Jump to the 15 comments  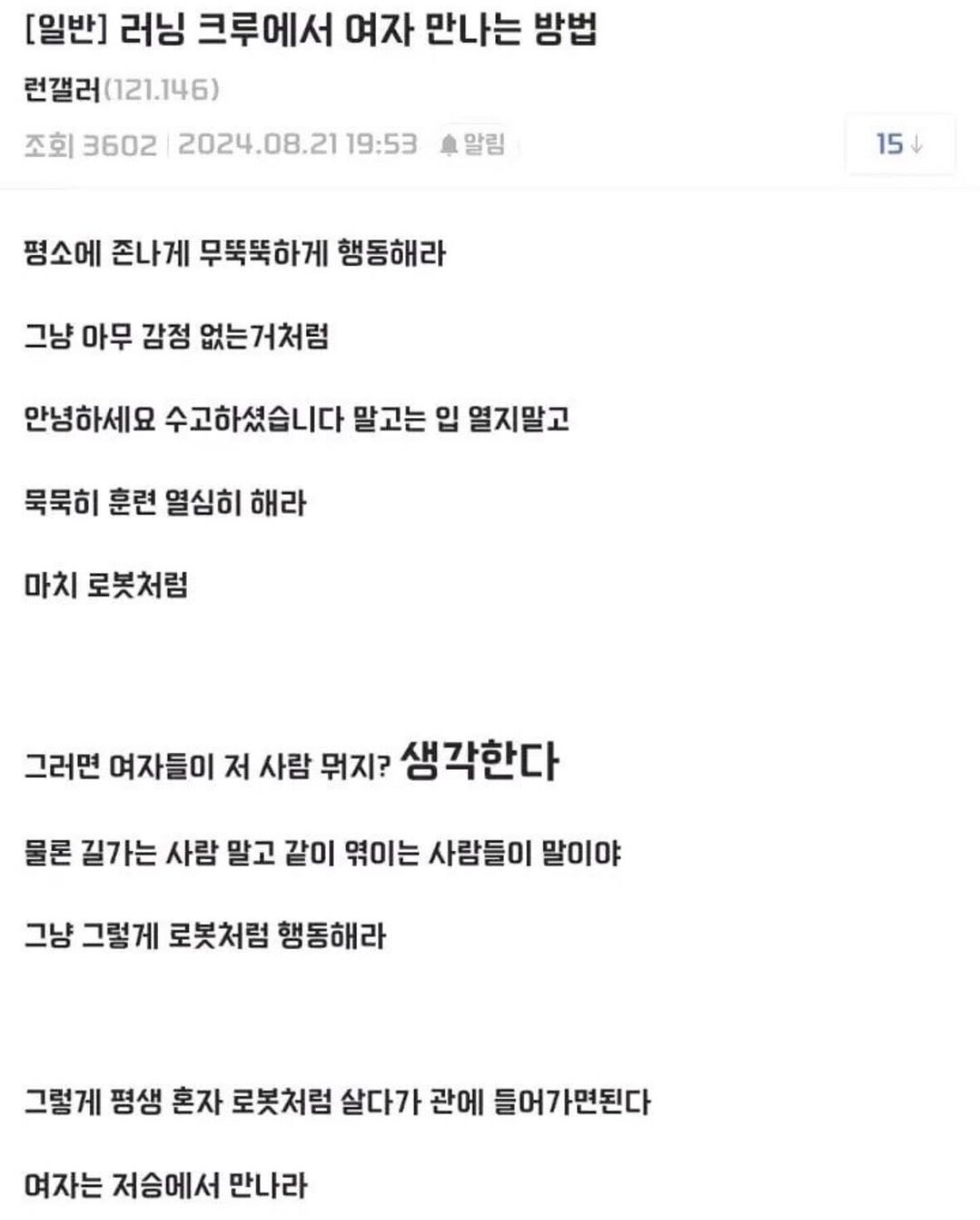[x=899, y=145]
